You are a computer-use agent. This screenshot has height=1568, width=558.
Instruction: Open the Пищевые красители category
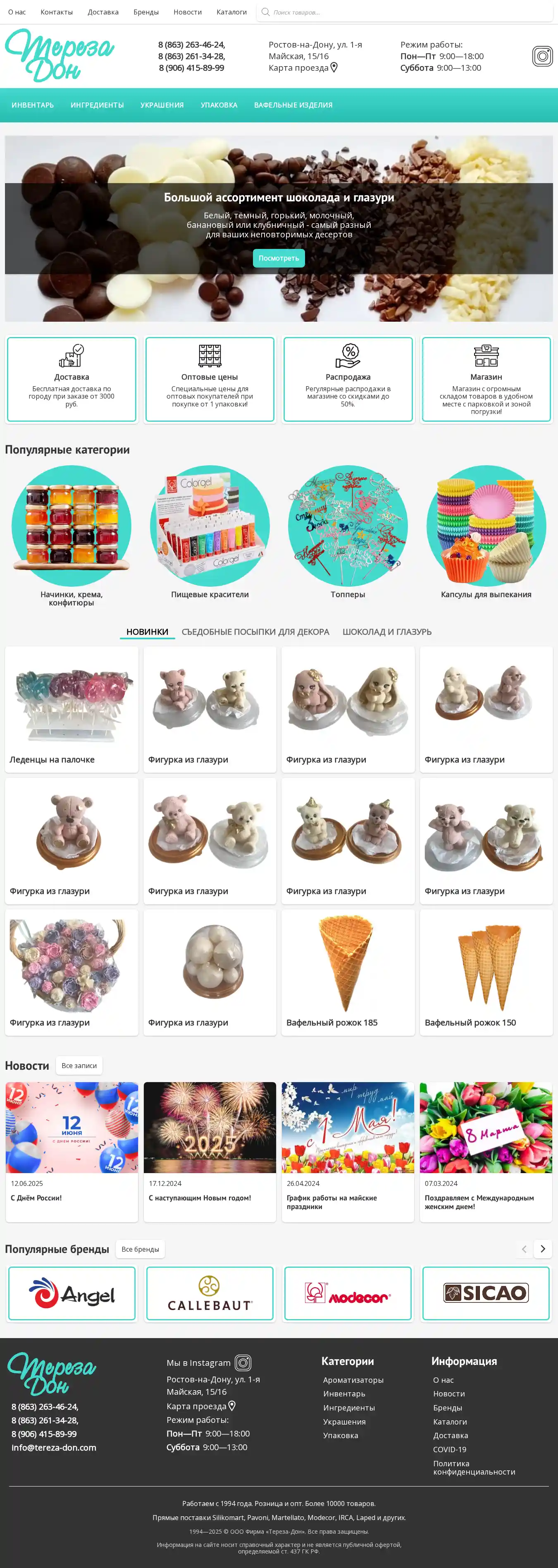tap(209, 535)
